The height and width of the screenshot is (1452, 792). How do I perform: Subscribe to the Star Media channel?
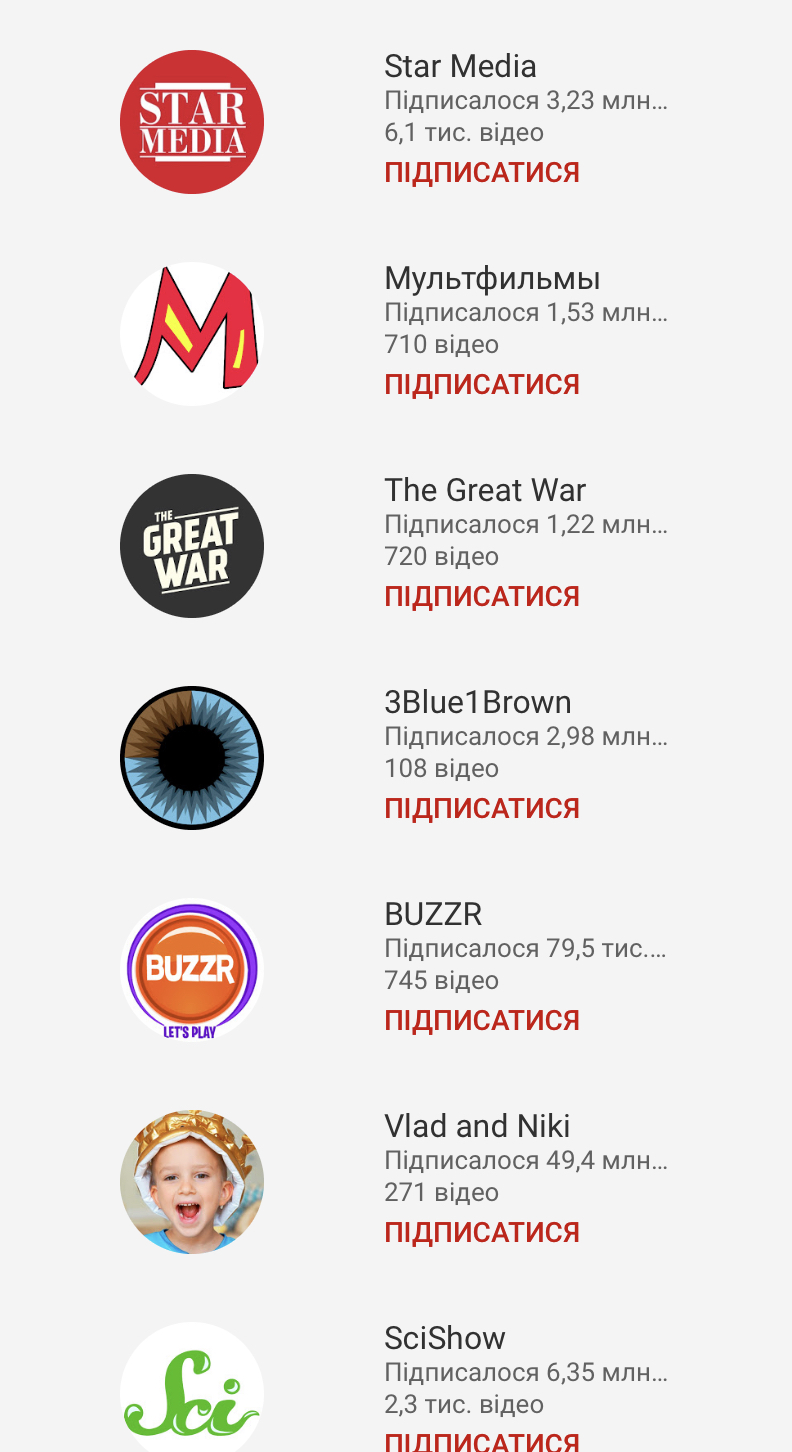(x=482, y=172)
